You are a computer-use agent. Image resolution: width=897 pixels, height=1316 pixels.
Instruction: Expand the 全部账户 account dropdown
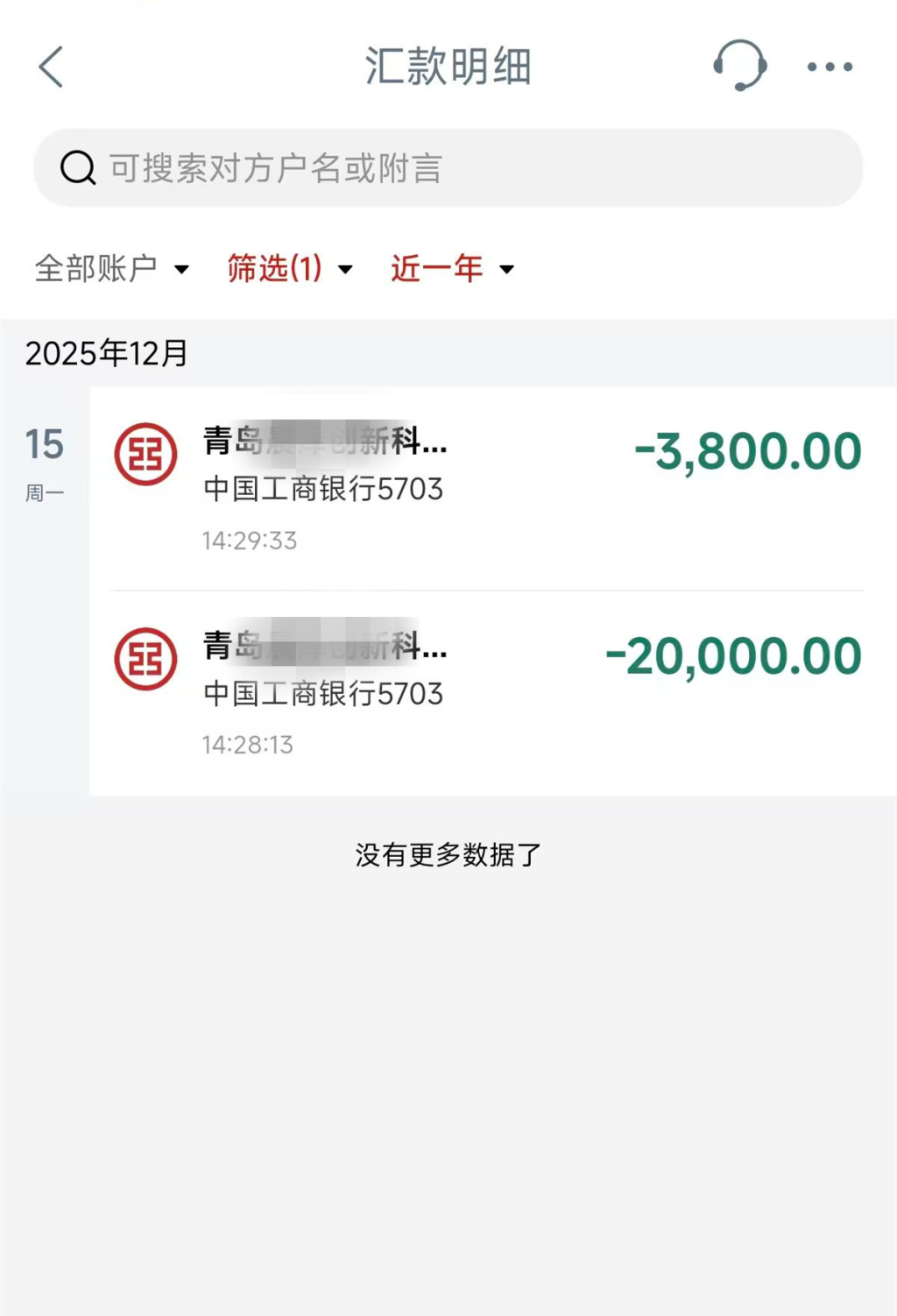point(111,269)
